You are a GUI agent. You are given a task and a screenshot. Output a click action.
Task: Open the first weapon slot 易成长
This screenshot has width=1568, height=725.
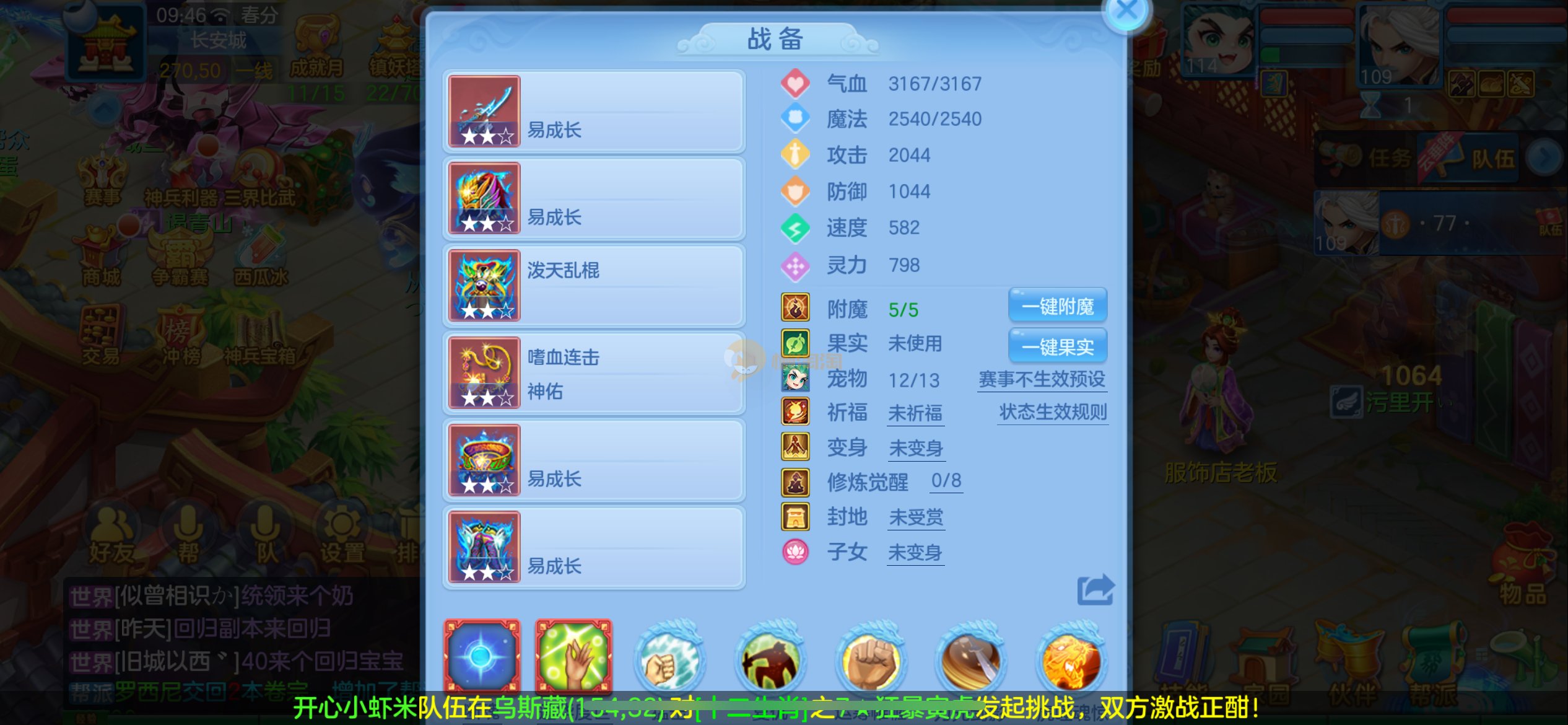point(593,111)
